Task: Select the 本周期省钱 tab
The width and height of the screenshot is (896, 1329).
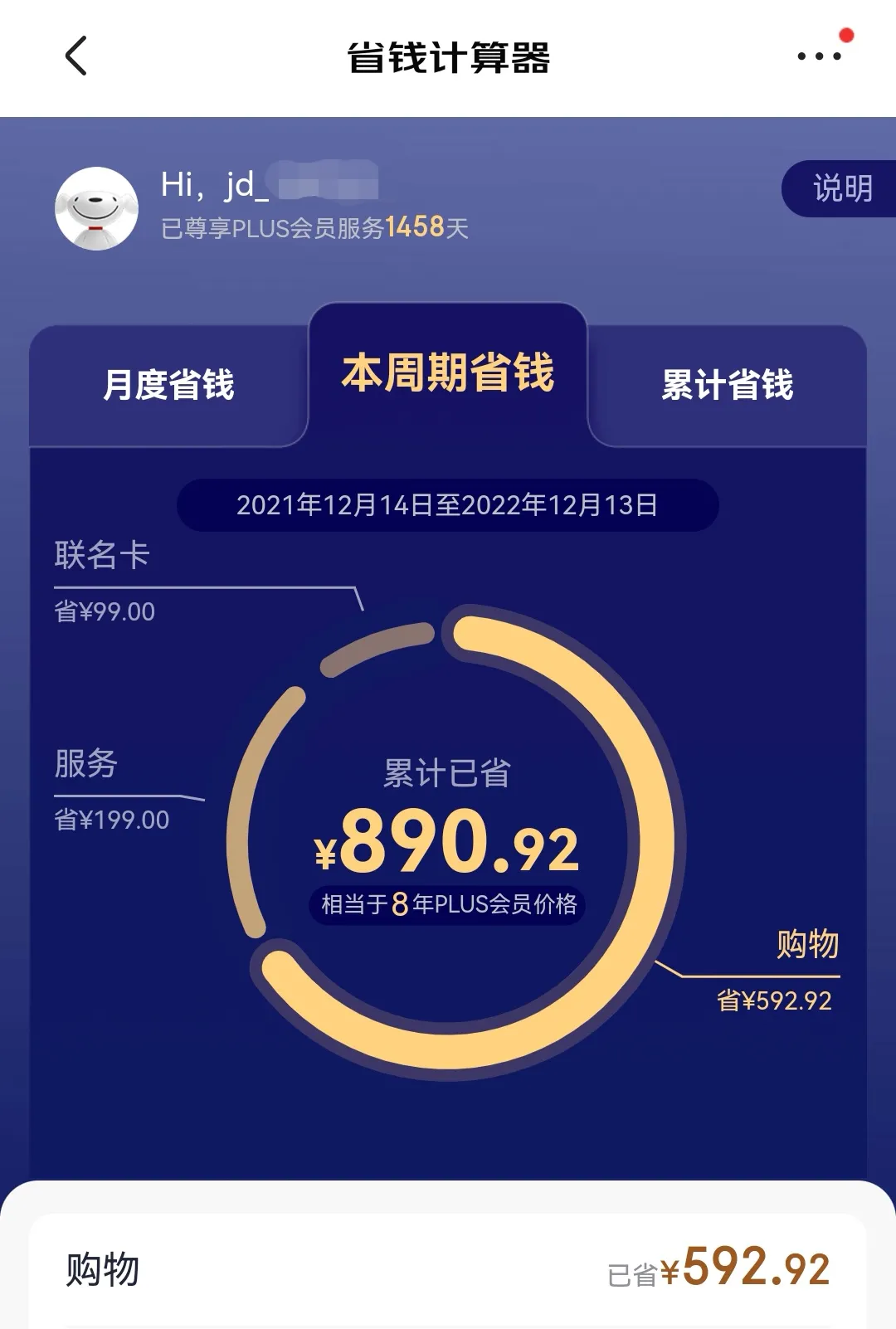Action: [448, 373]
